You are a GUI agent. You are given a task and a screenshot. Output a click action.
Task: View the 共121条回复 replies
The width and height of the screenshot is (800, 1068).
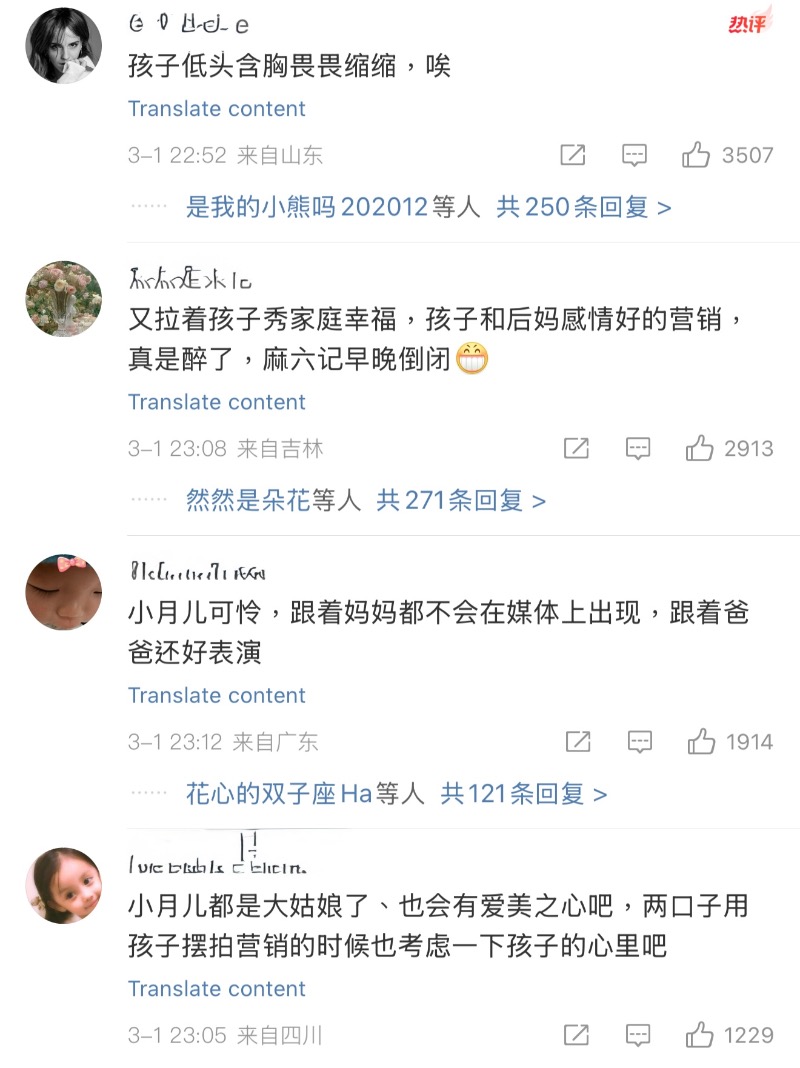pyautogui.click(x=524, y=794)
